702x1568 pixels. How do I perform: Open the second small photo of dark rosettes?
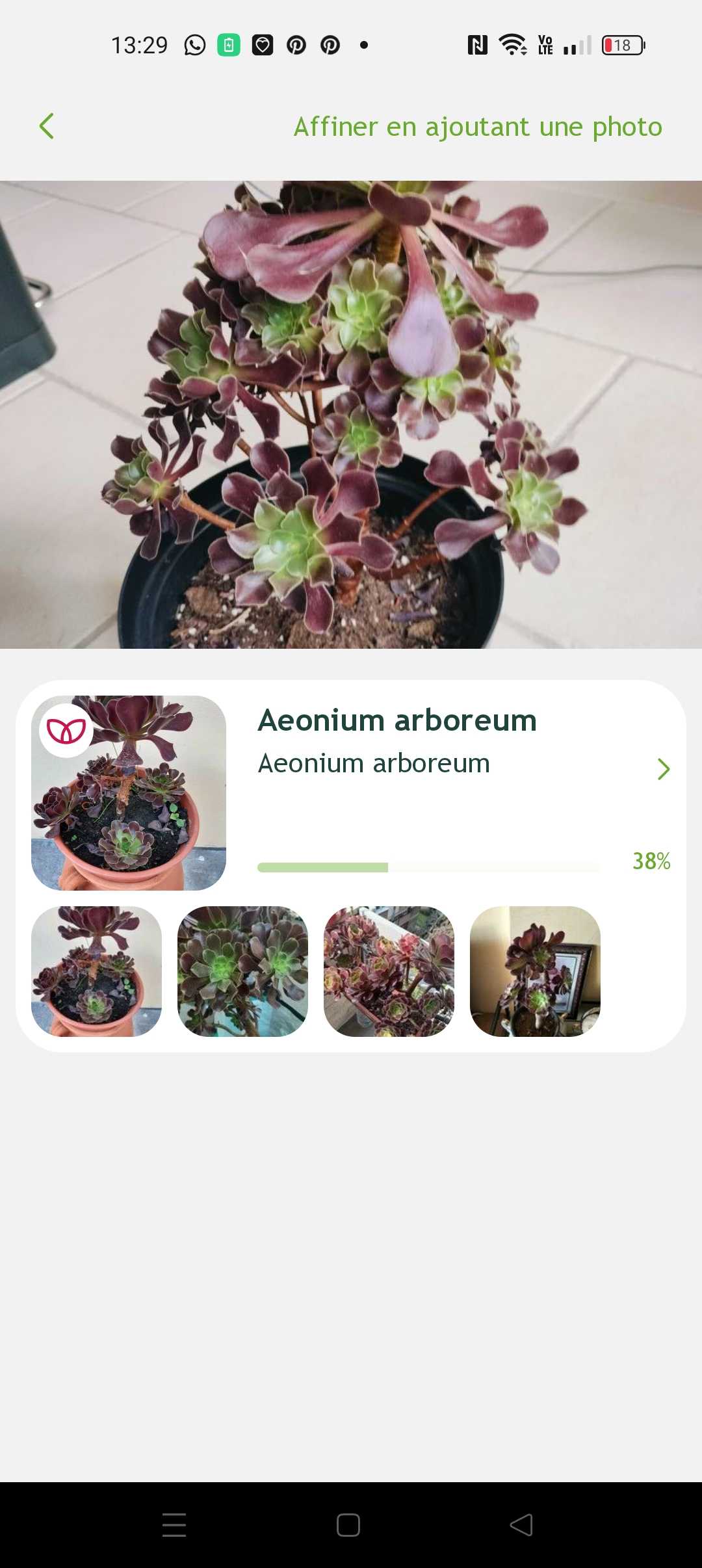click(242, 971)
